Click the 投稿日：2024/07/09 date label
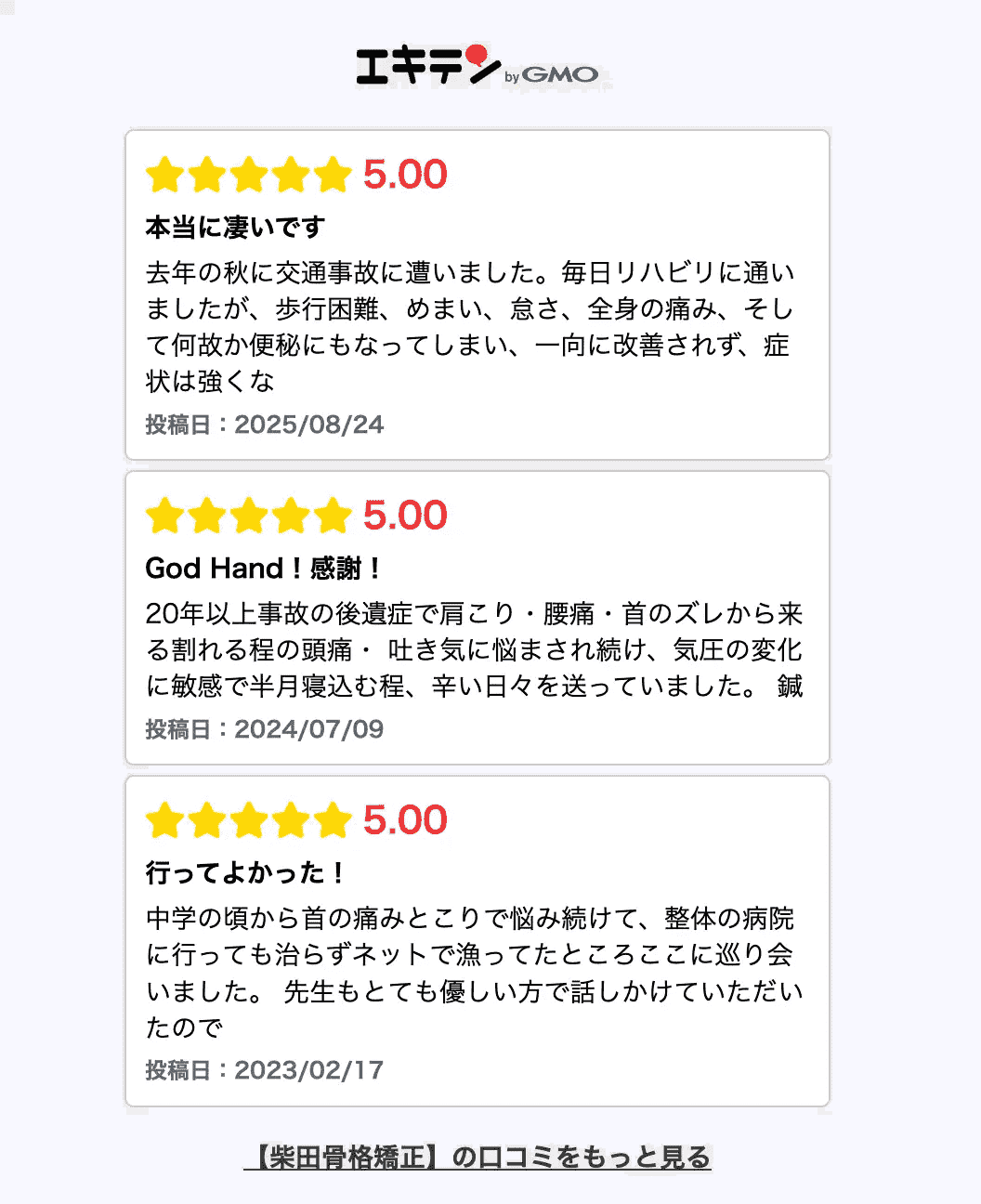The image size is (981, 1204). pos(266,730)
